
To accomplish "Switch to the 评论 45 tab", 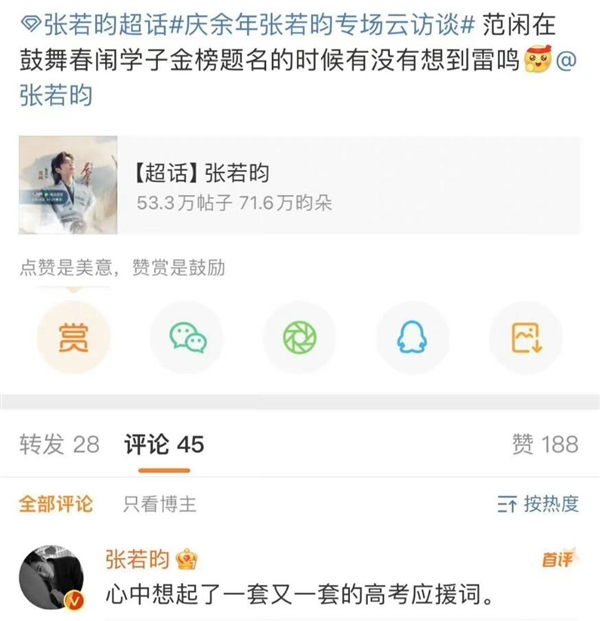I will 164,444.
